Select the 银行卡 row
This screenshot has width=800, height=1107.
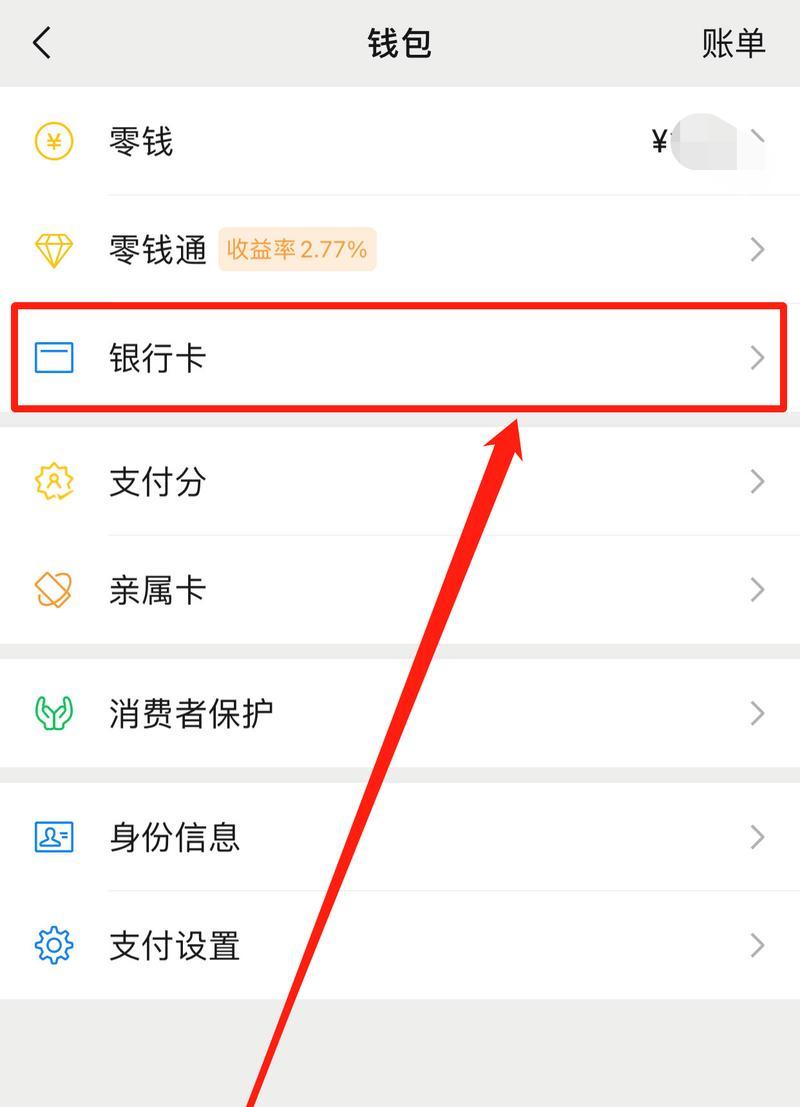400,358
